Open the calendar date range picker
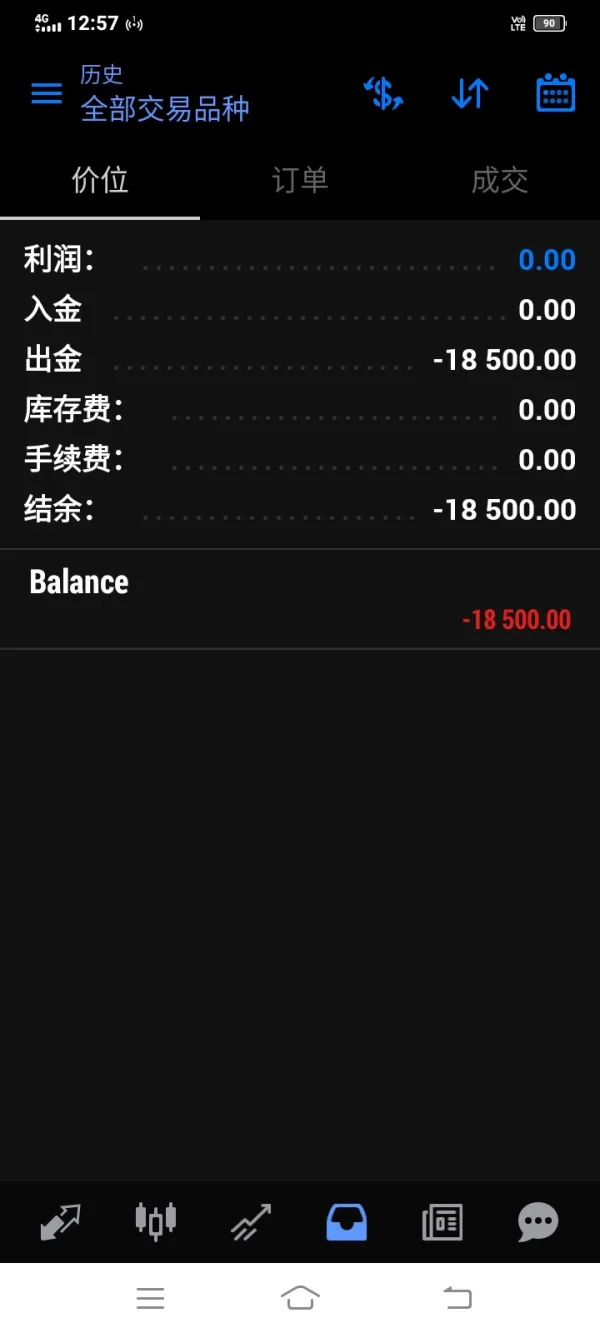Image resolution: width=600 pixels, height=1333 pixels. pyautogui.click(x=556, y=94)
